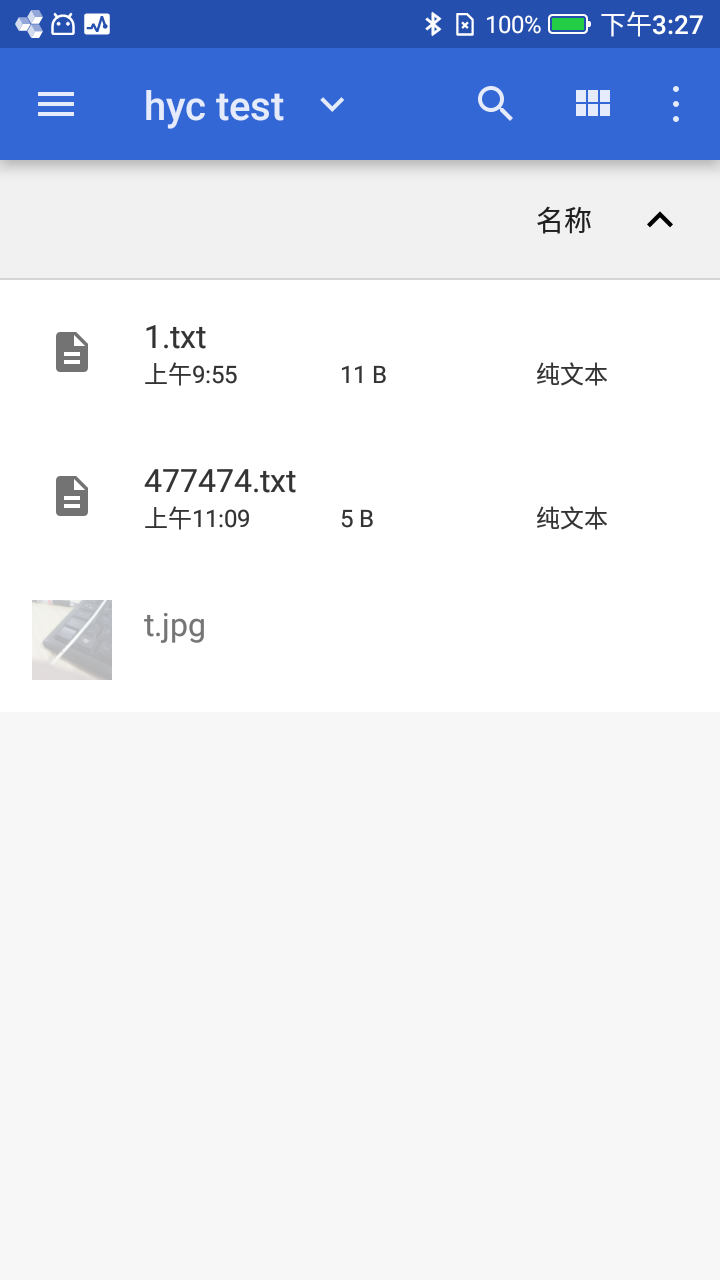This screenshot has height=1280, width=720.
Task: Toggle sort order with the up chevron
Action: 659,219
